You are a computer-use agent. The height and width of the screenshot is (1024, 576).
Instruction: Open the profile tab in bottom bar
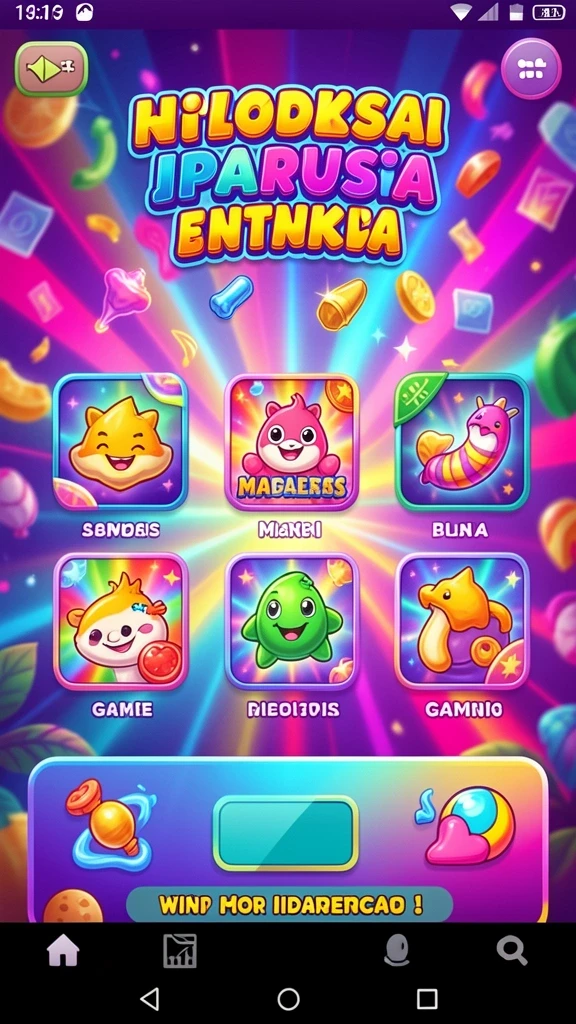point(396,950)
